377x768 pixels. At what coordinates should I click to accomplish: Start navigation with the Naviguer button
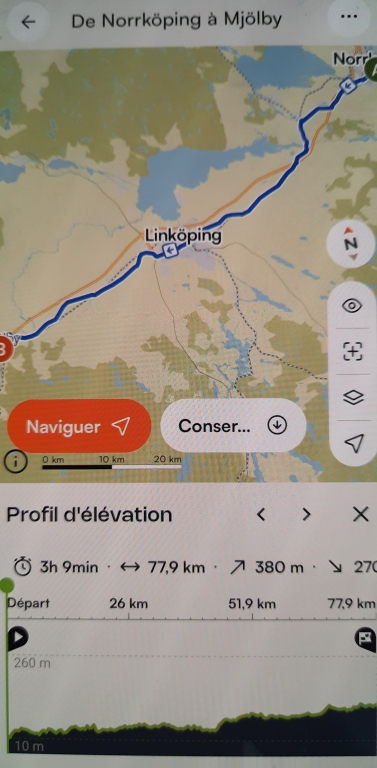(x=79, y=426)
